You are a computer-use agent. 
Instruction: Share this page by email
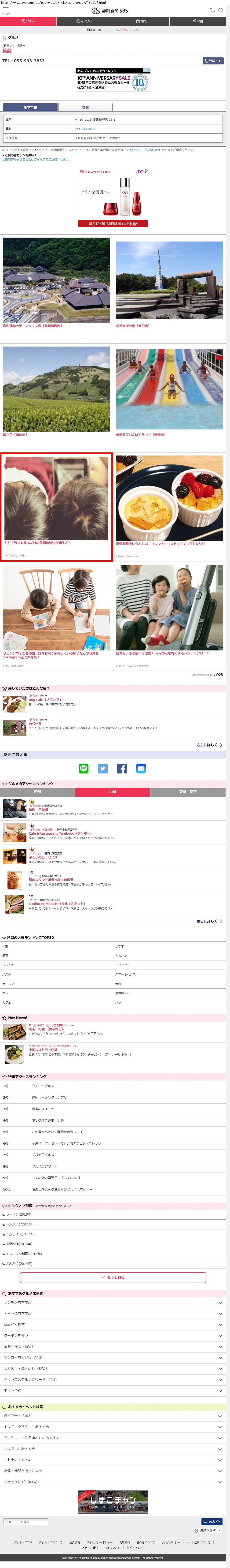click(141, 769)
